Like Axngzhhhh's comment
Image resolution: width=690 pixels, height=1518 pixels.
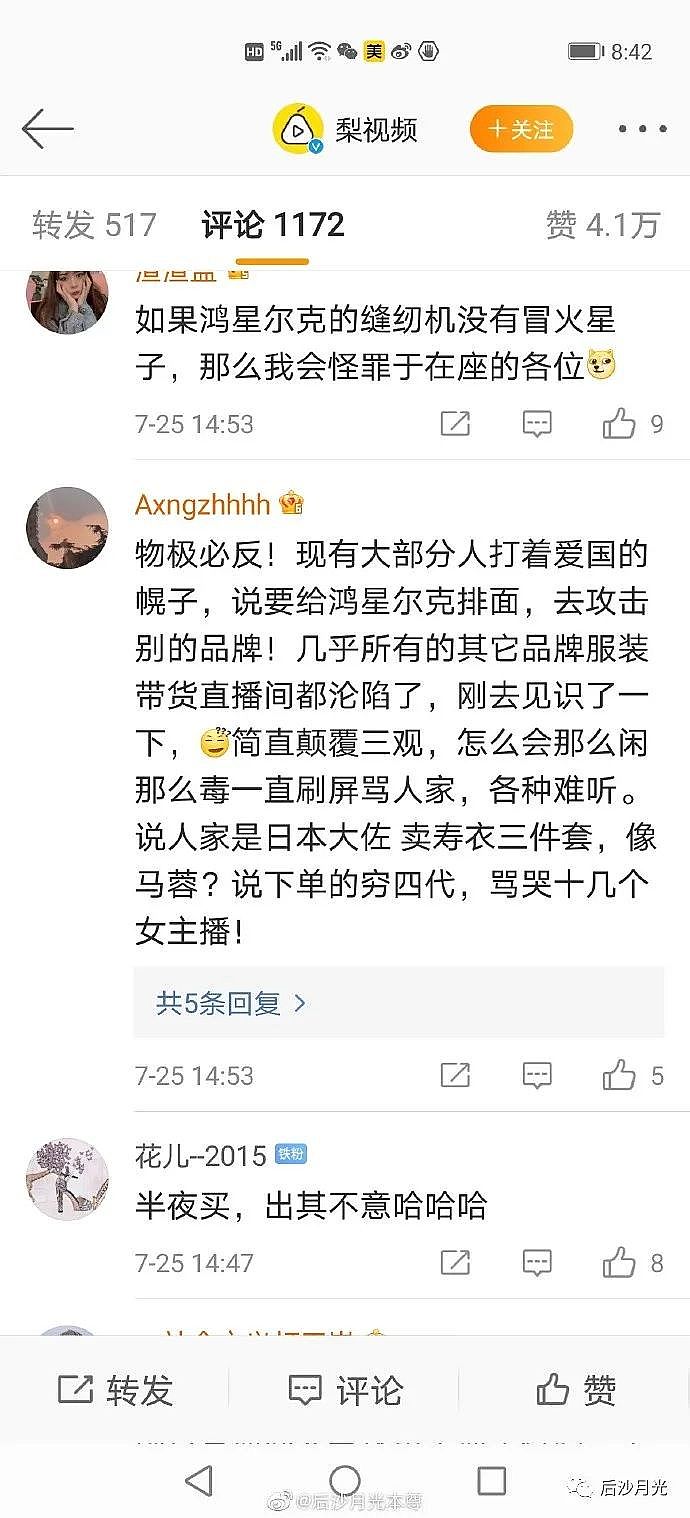(620, 1076)
